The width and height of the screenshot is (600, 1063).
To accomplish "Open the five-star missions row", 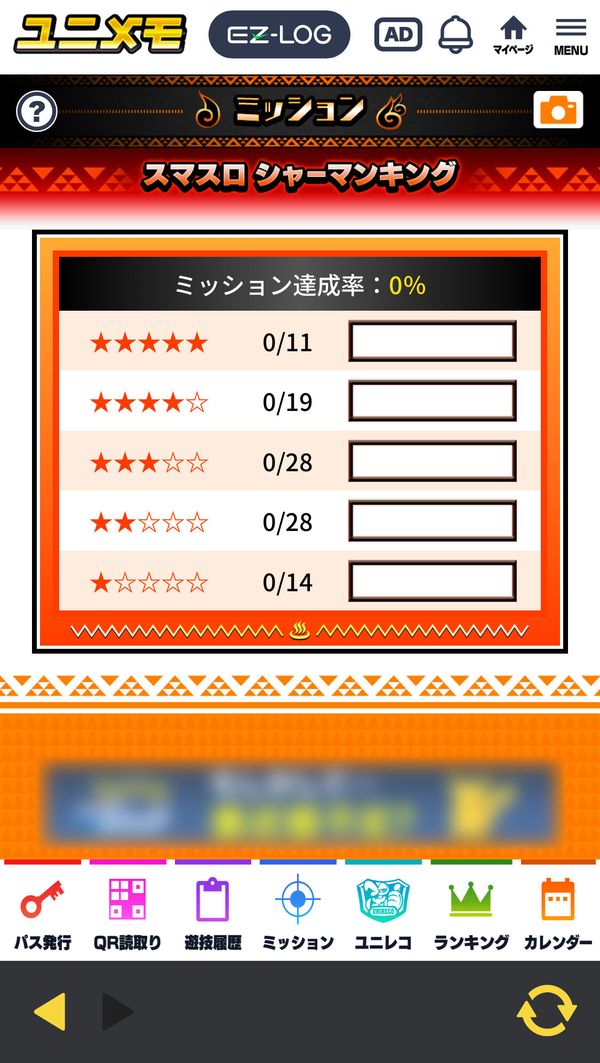I will [x=300, y=341].
